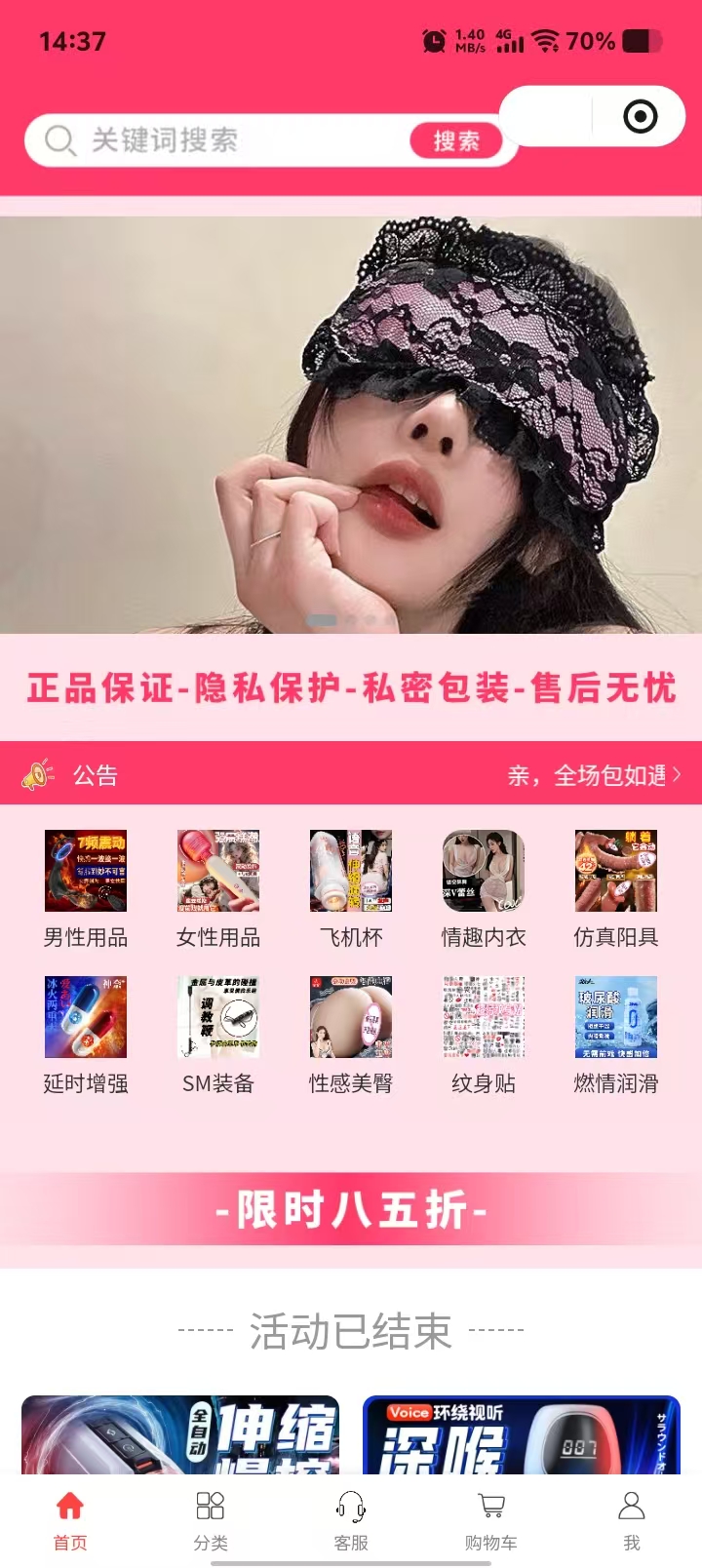This screenshot has height=1568, width=702.
Task: Select the 飞机杯 category
Action: [351, 888]
